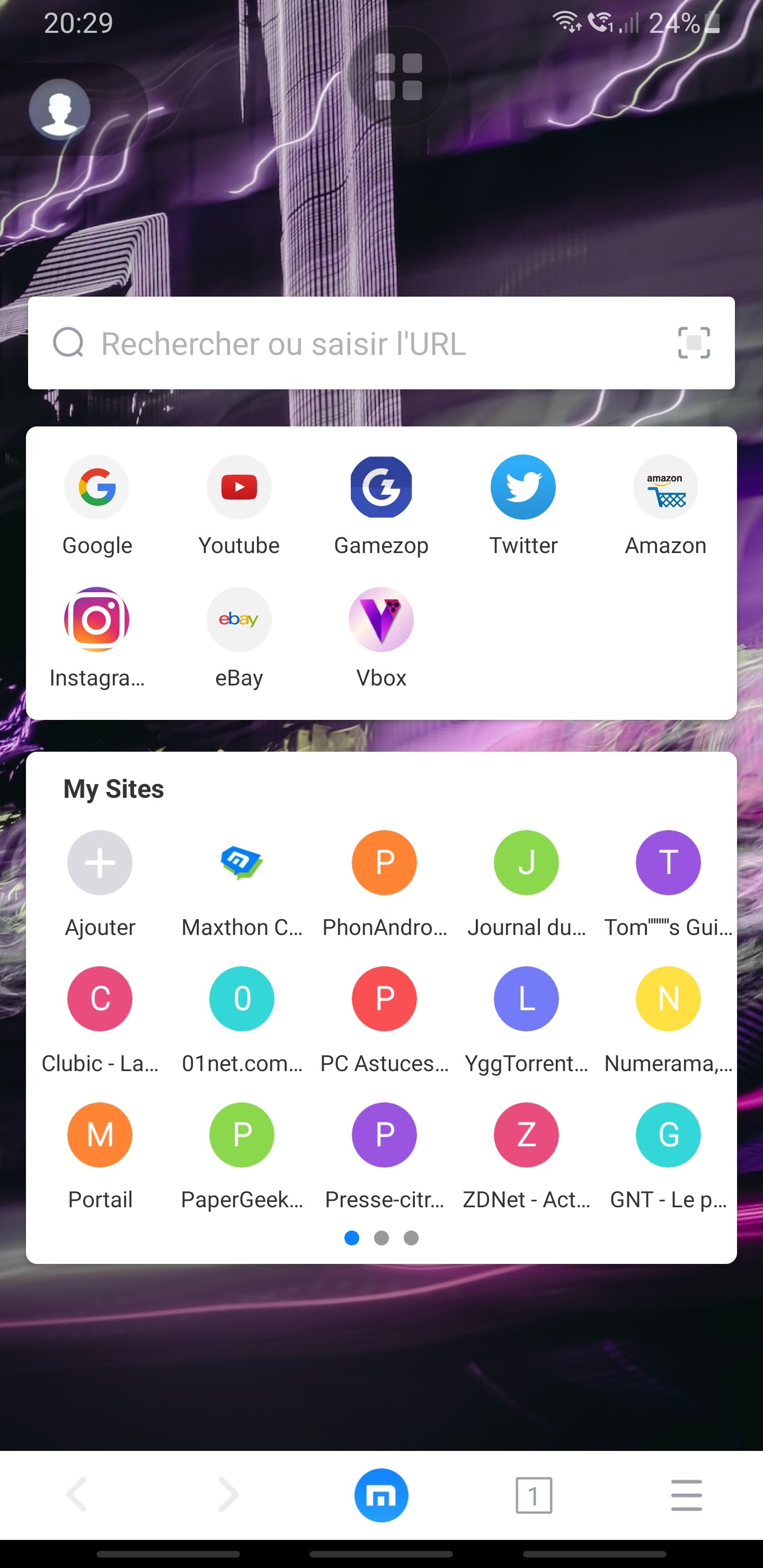This screenshot has width=763, height=1568.
Task: Open the grid apps icon at top
Action: (398, 77)
